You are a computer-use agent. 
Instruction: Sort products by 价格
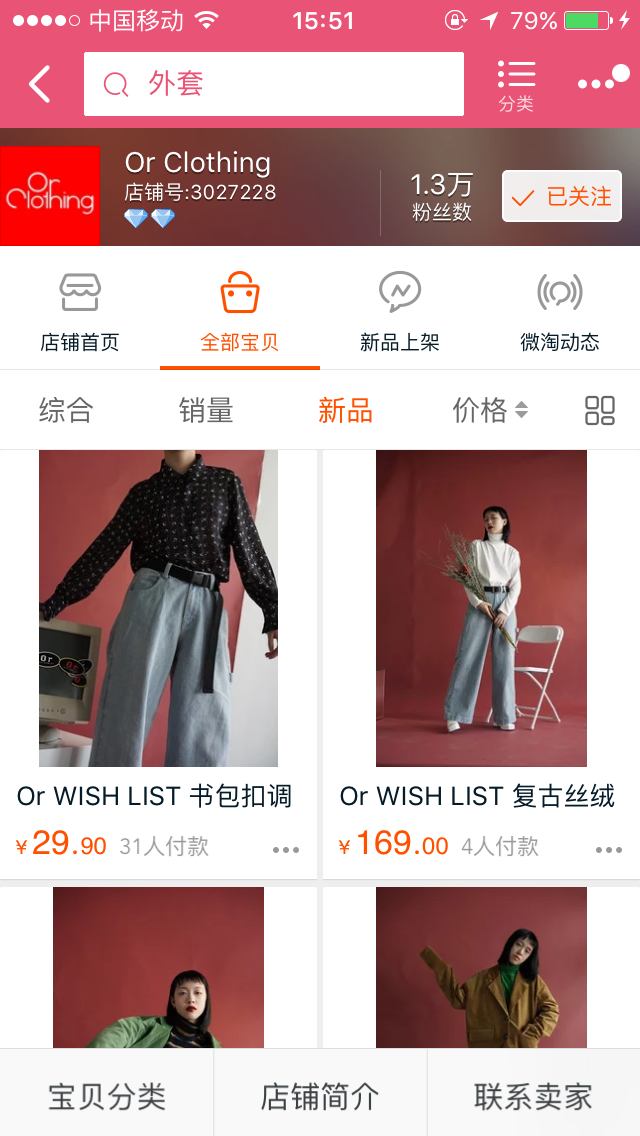click(x=490, y=410)
